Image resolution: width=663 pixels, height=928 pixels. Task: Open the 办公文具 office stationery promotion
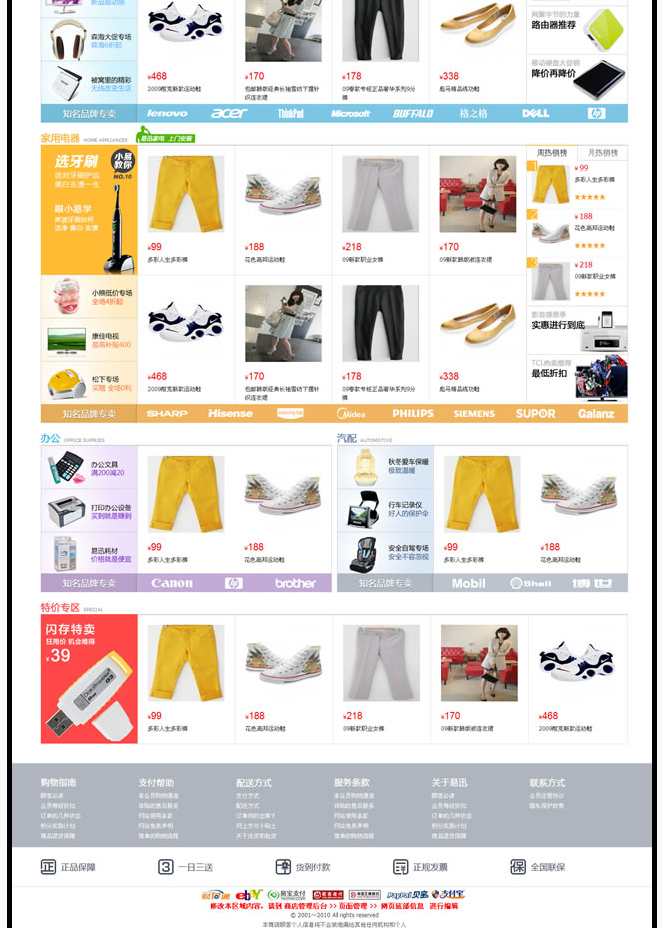88,467
